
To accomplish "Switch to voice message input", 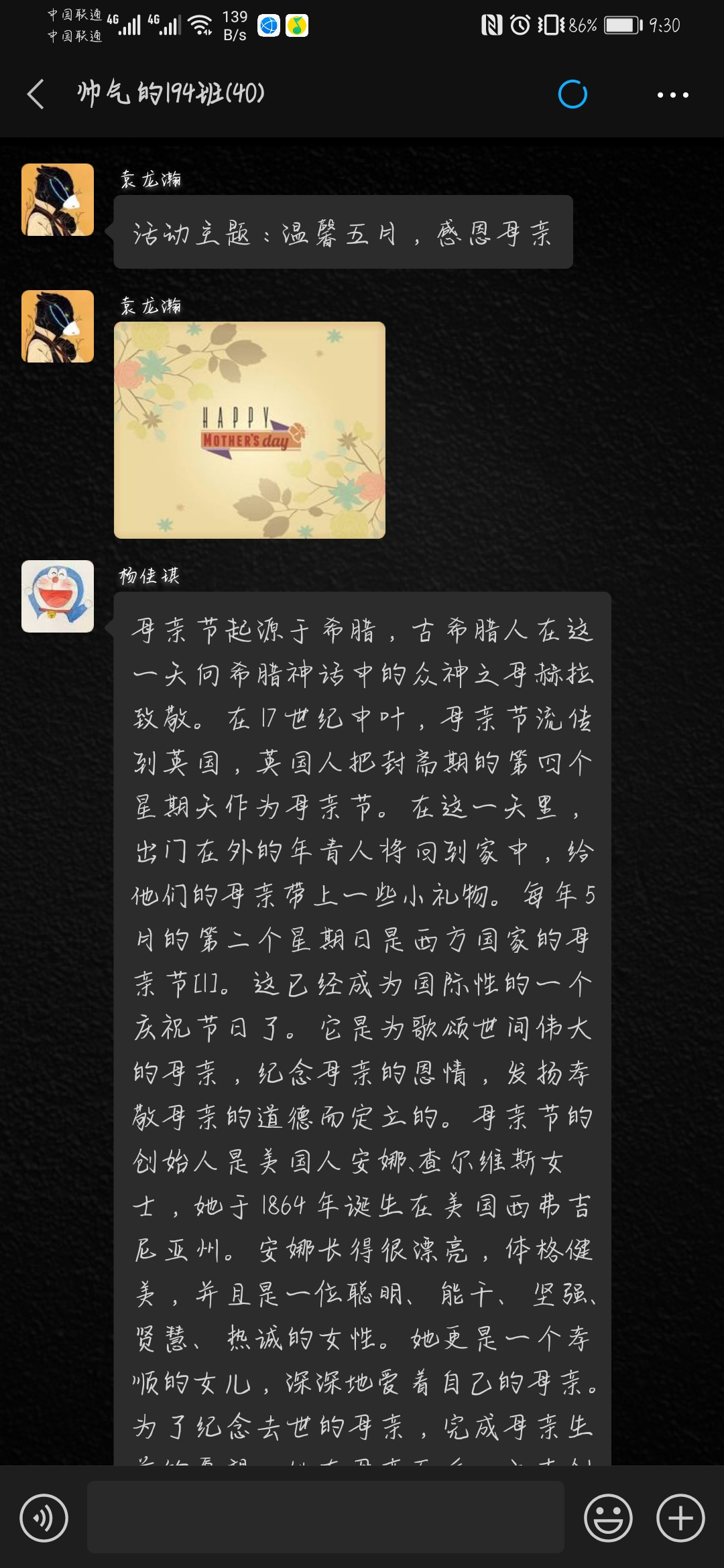I will point(44,1518).
